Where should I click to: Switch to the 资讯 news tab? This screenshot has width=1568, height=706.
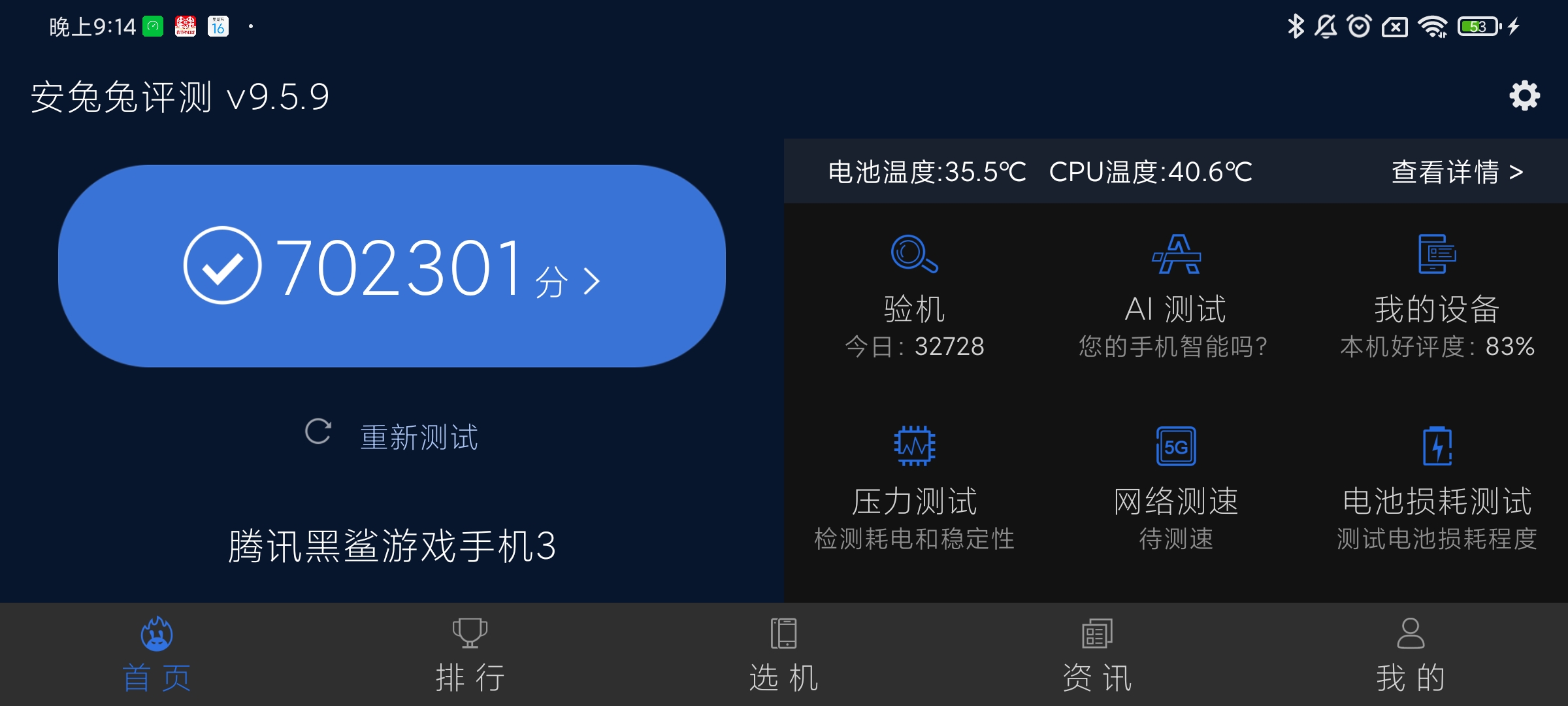click(x=1097, y=655)
